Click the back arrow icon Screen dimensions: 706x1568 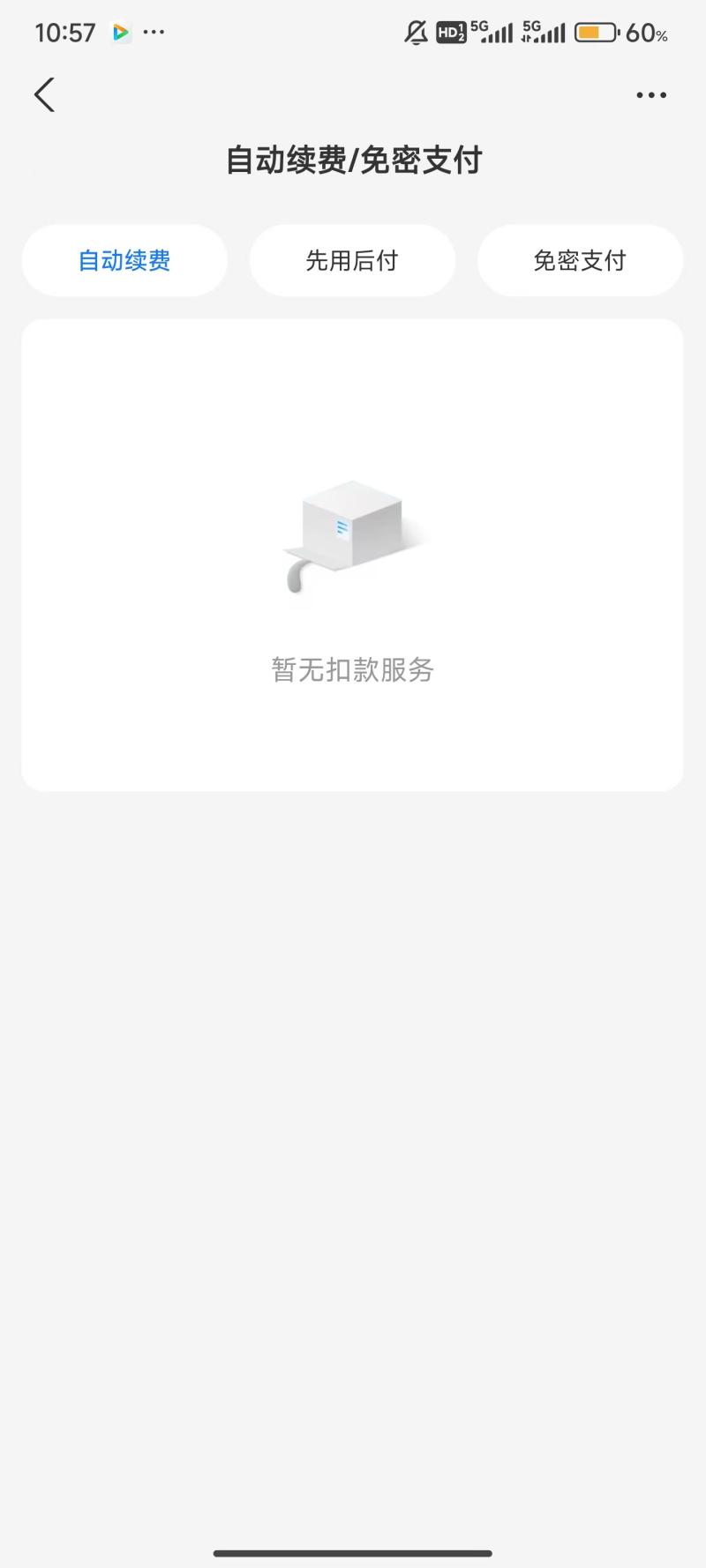pyautogui.click(x=44, y=94)
